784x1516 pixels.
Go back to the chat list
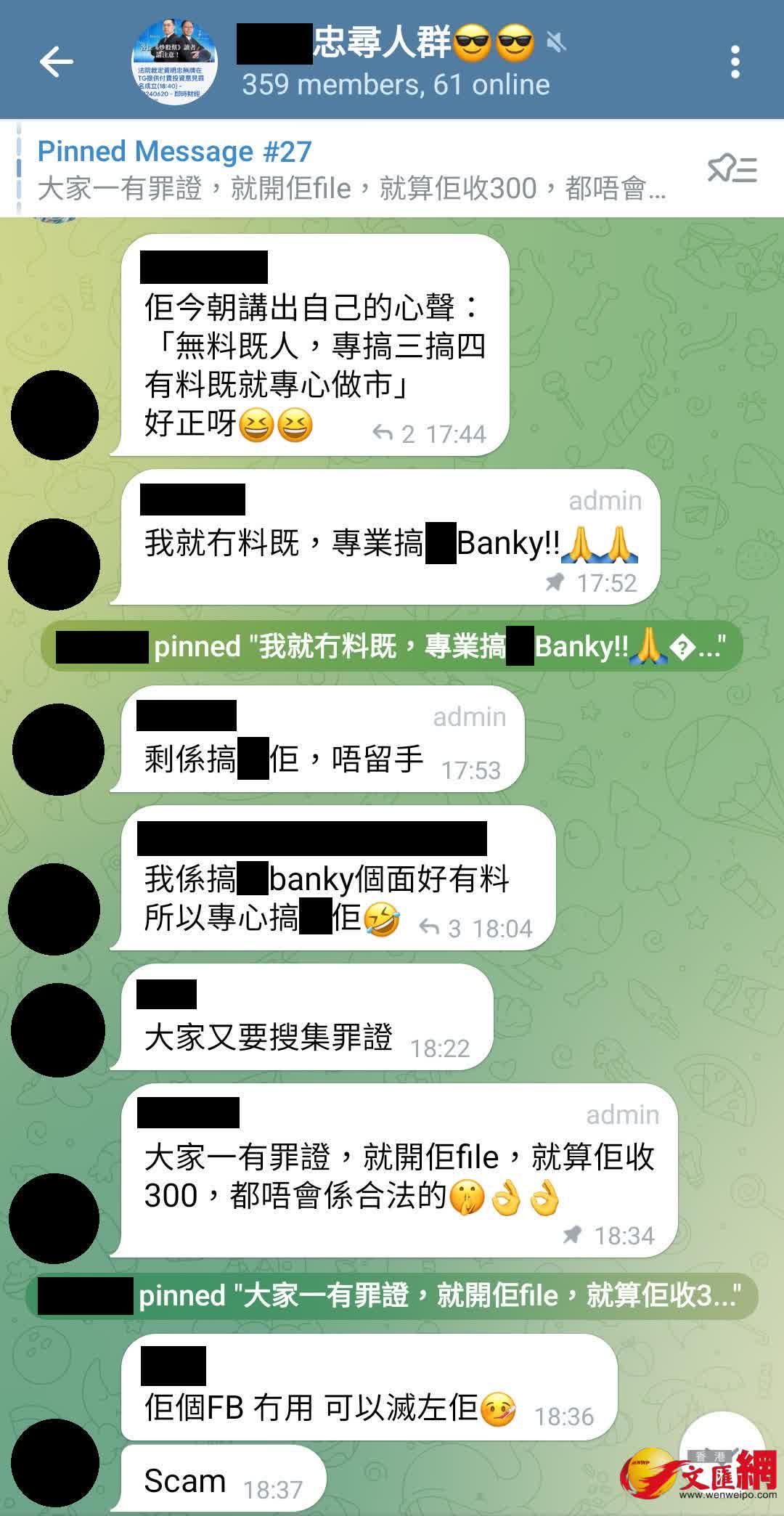click(56, 61)
